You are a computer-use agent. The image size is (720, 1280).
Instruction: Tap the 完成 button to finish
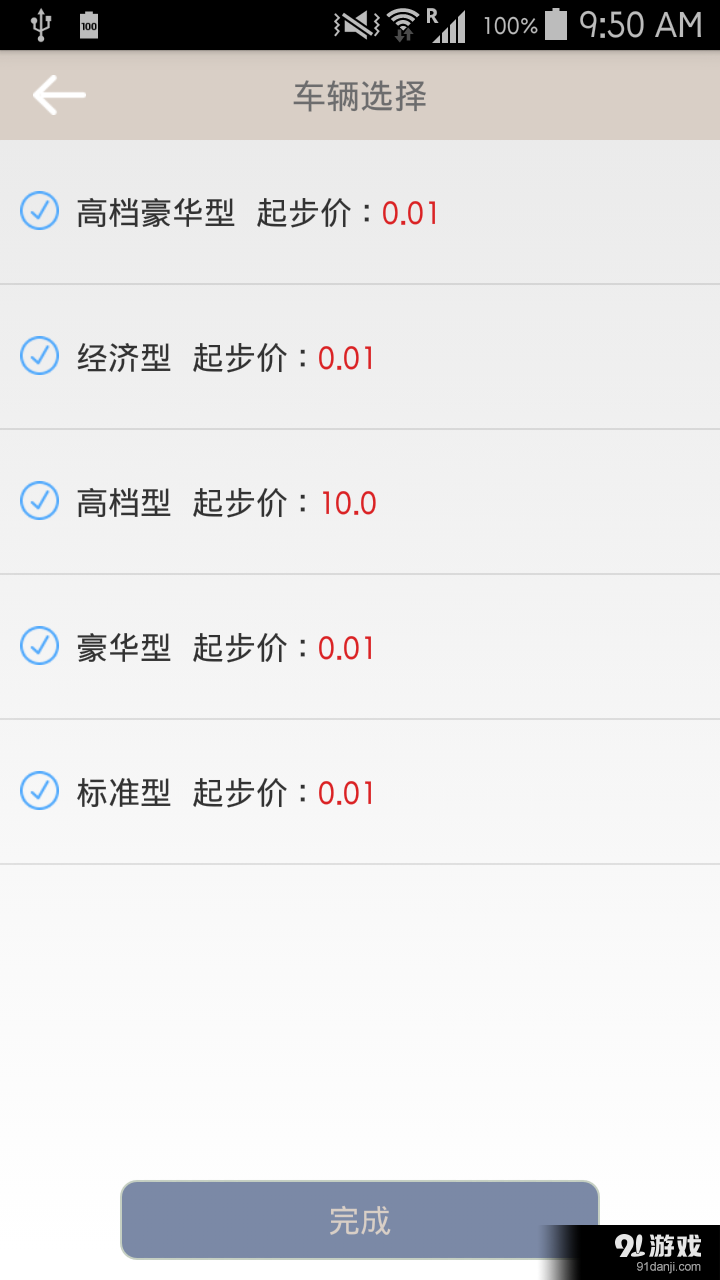click(x=360, y=1219)
